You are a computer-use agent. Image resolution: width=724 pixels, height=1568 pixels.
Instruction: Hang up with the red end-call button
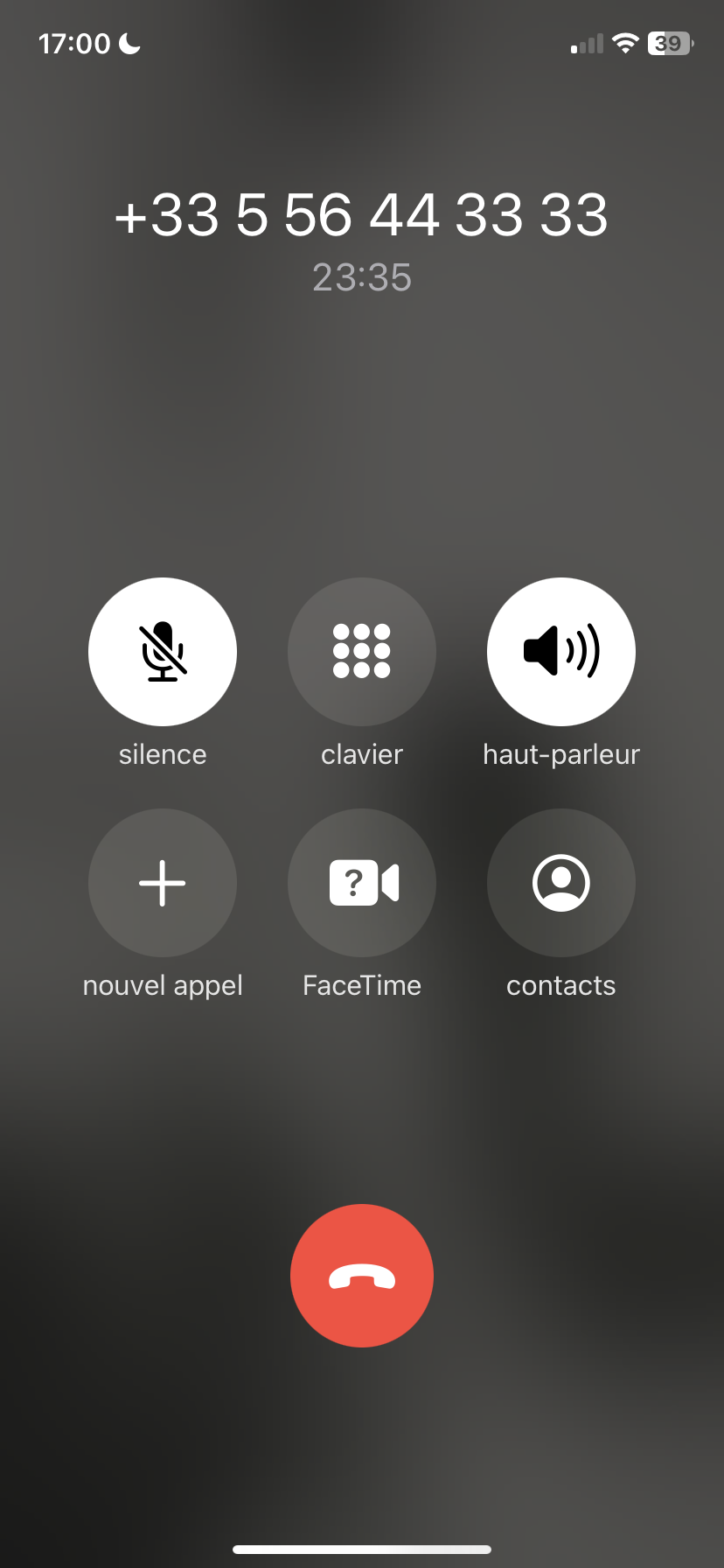[x=362, y=1276]
